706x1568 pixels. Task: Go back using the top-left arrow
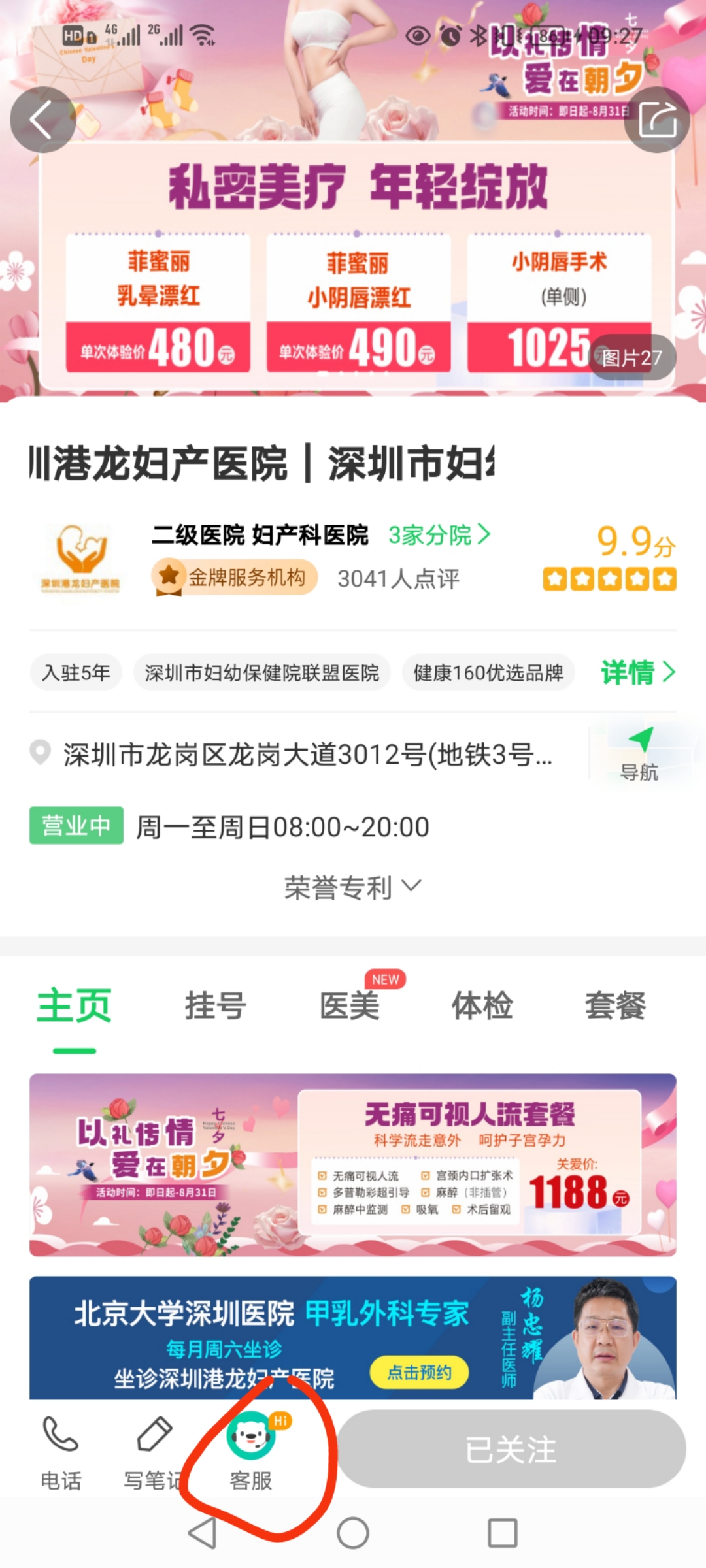coord(42,120)
